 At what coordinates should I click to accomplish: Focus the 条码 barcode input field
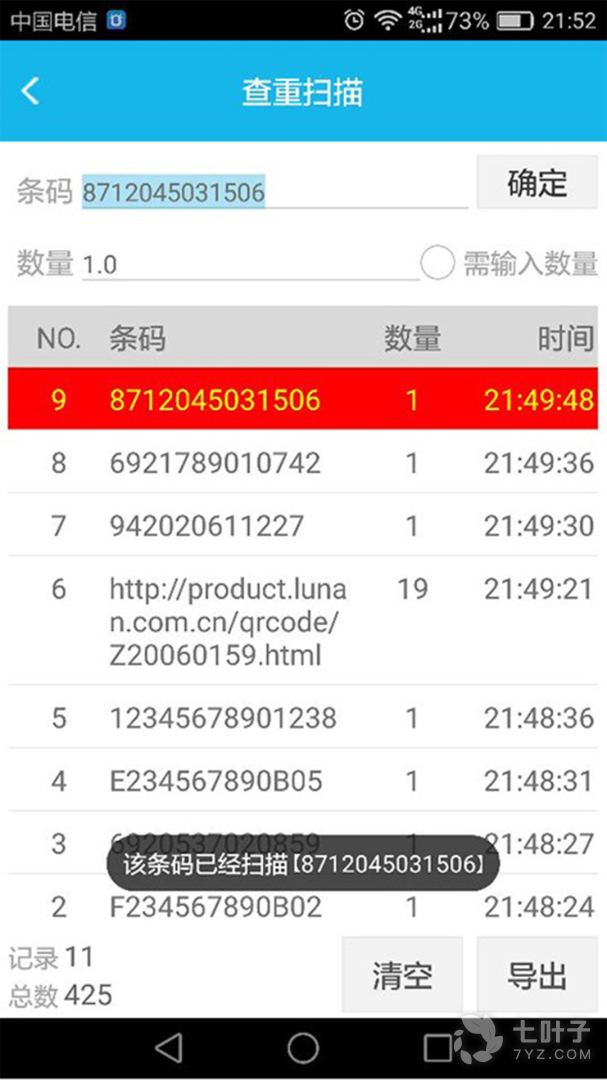coord(273,192)
